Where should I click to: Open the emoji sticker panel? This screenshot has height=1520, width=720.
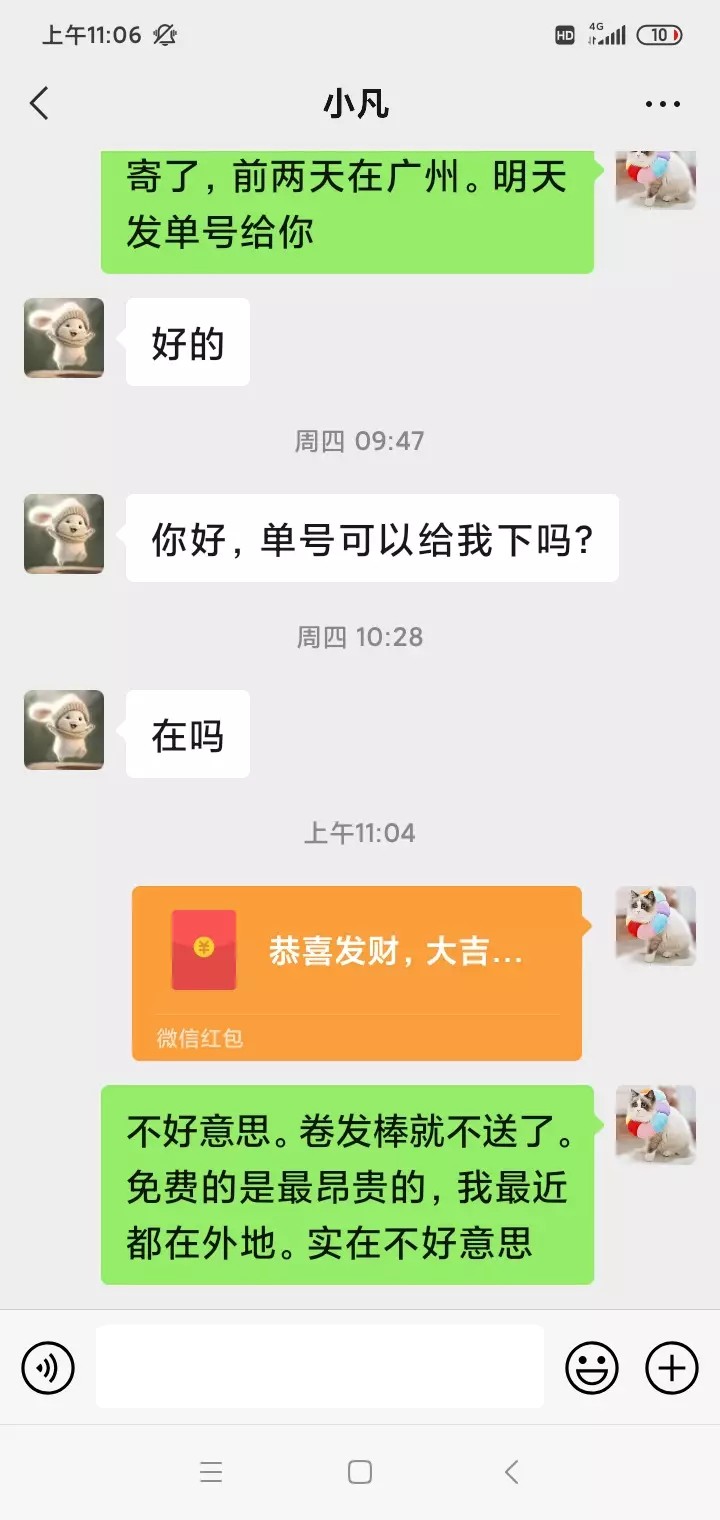pyautogui.click(x=592, y=1367)
